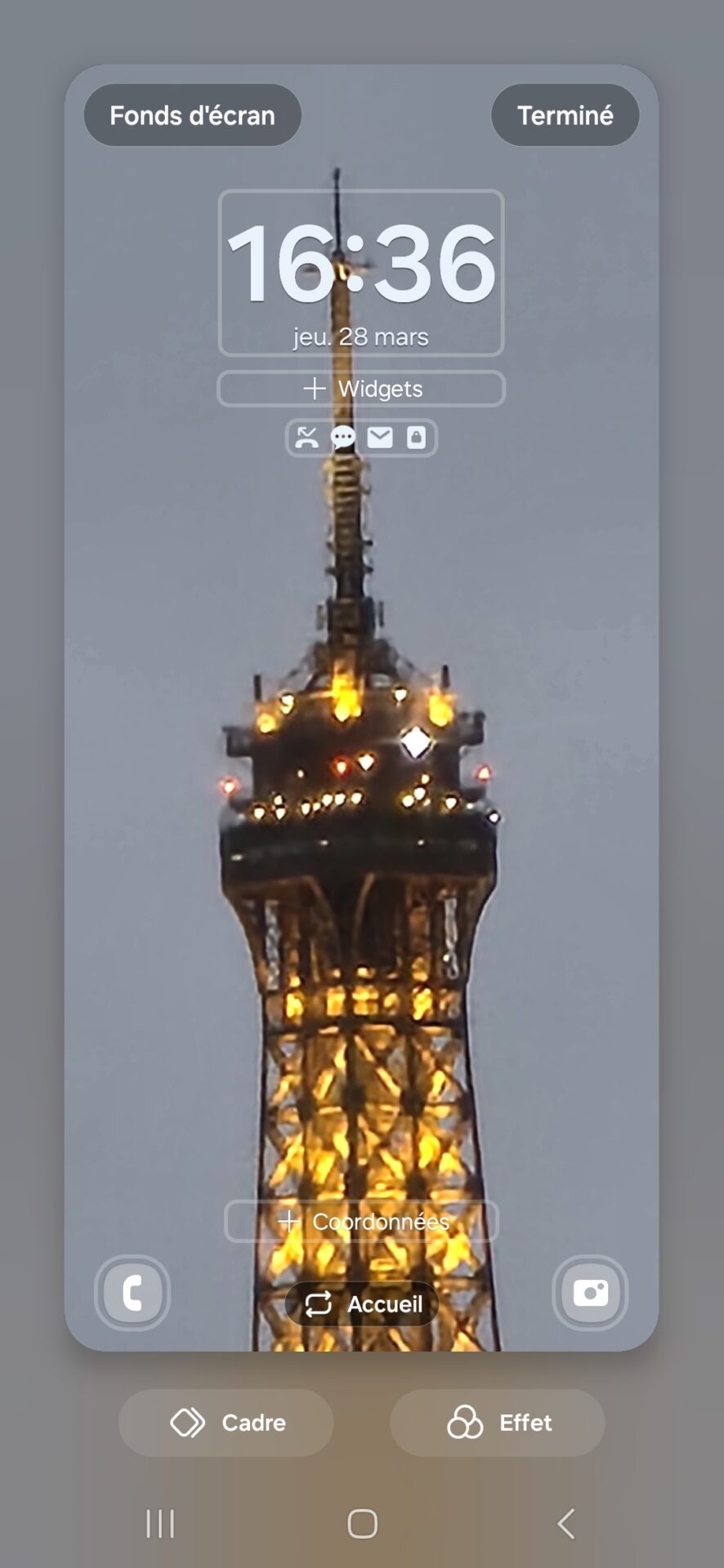Open recent apps from the navigation bar
Viewport: 724px width, 1568px height.
coord(160,1524)
